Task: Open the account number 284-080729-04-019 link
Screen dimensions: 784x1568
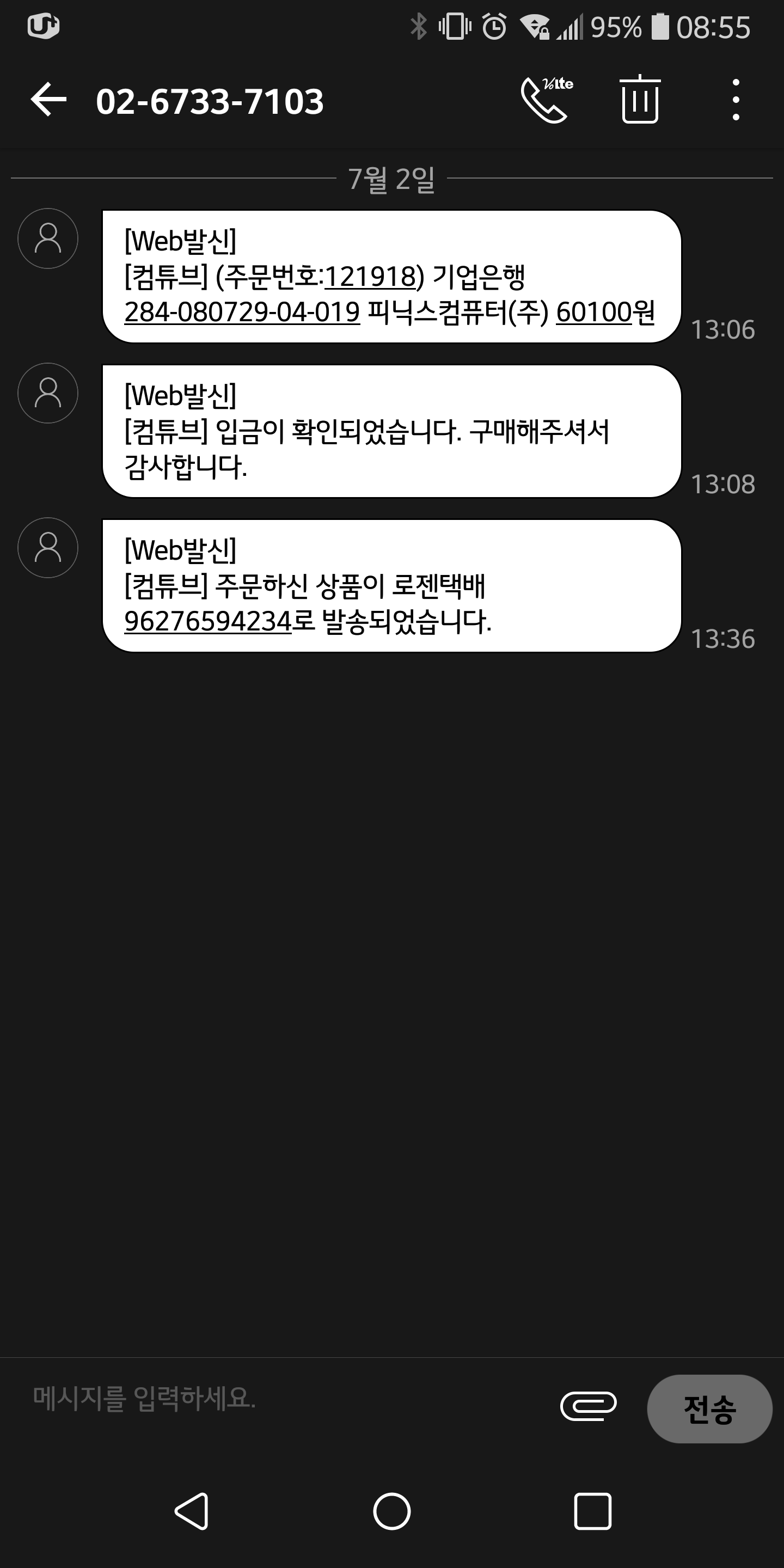Action: [242, 313]
